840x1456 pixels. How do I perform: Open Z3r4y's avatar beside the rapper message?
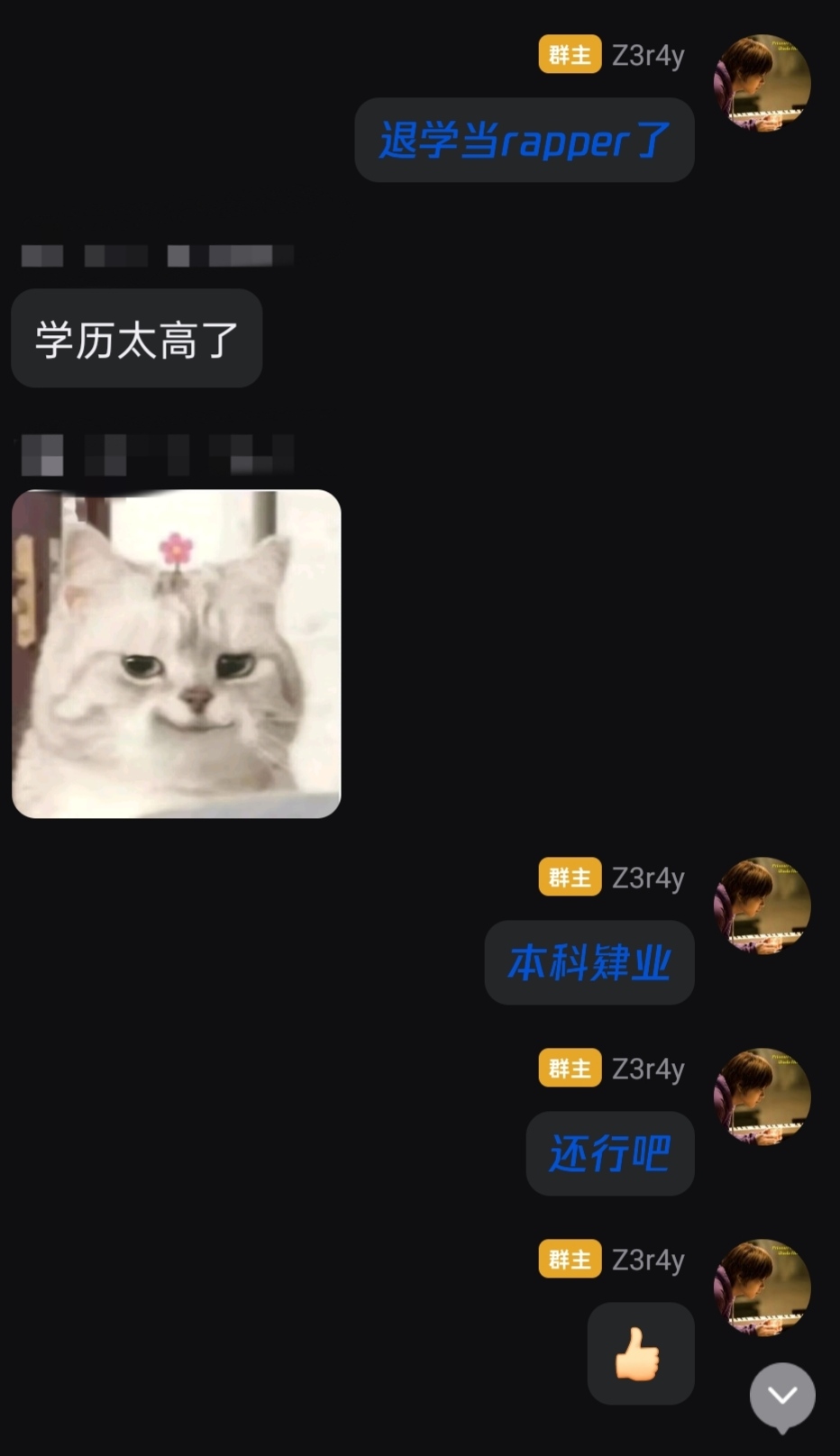click(x=762, y=84)
